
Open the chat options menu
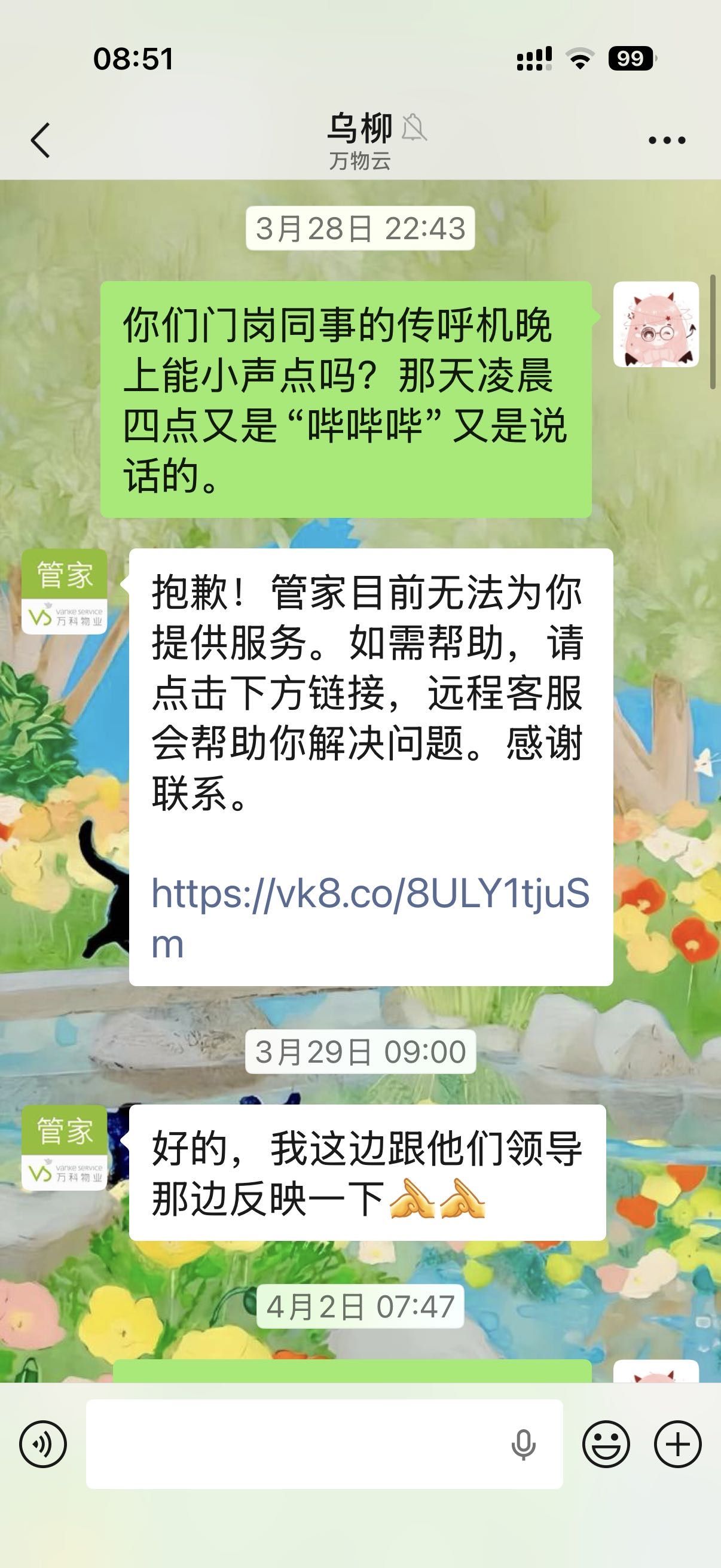coord(666,140)
